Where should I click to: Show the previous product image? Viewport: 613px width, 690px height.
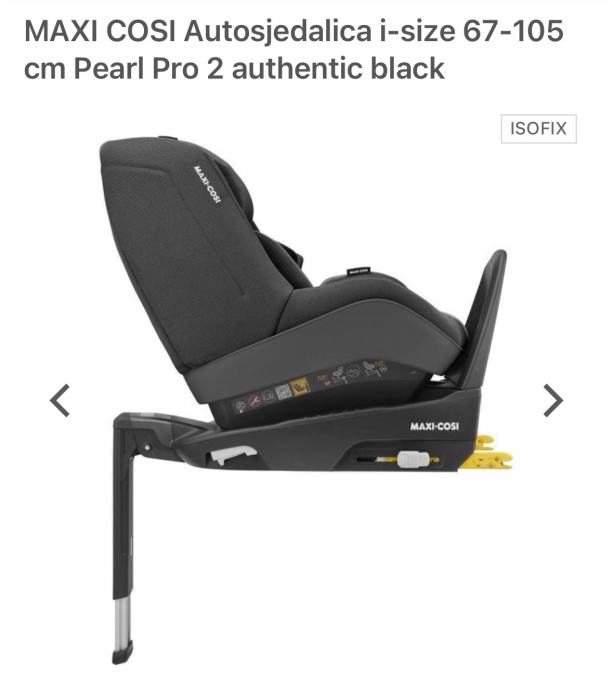click(x=60, y=401)
